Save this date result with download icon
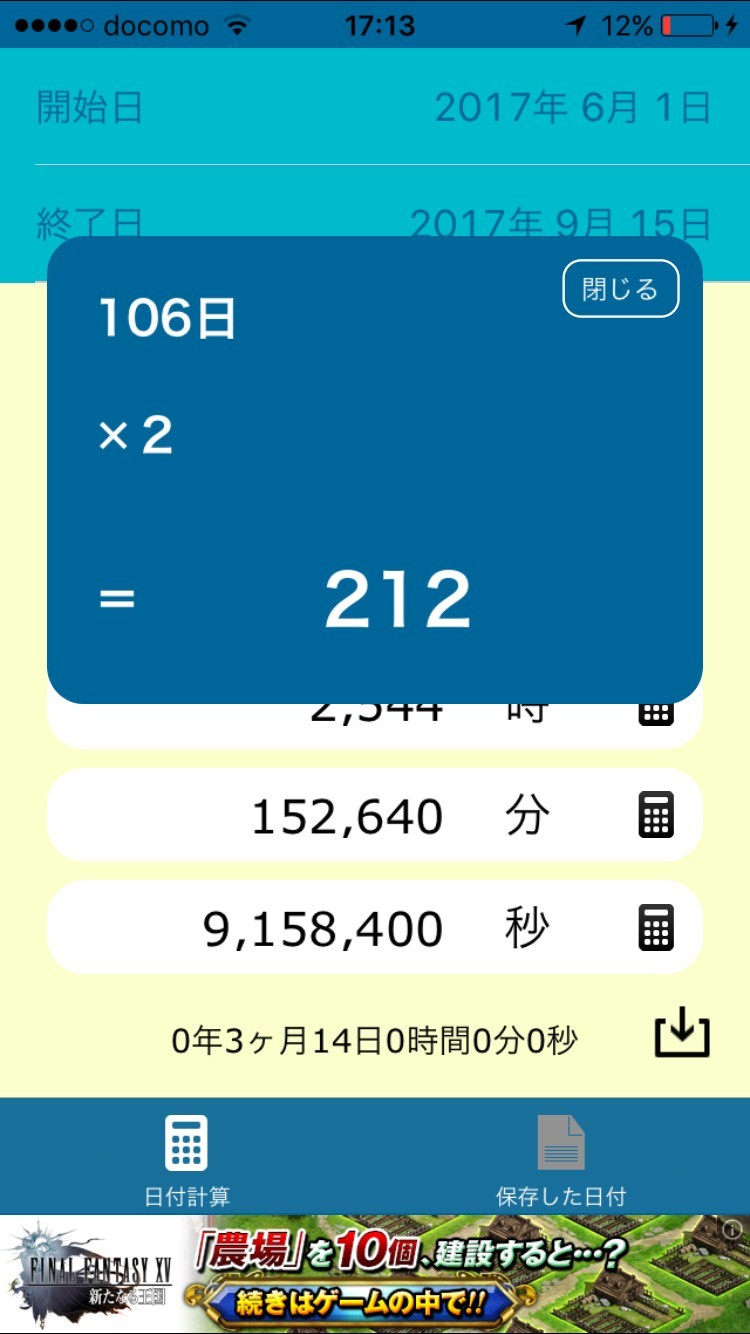 682,1037
